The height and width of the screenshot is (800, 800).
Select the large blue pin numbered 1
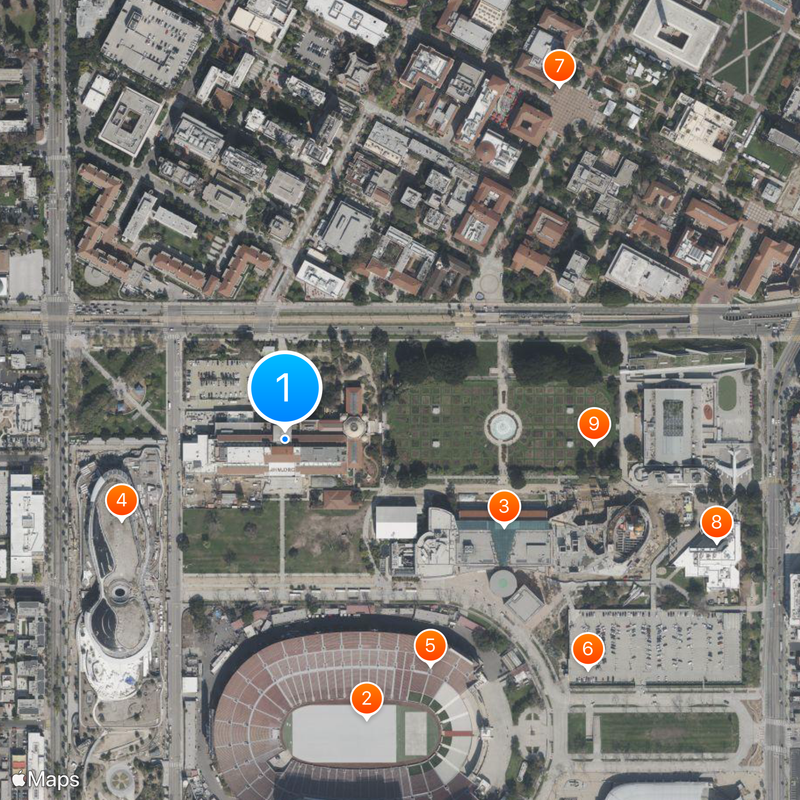tap(284, 387)
